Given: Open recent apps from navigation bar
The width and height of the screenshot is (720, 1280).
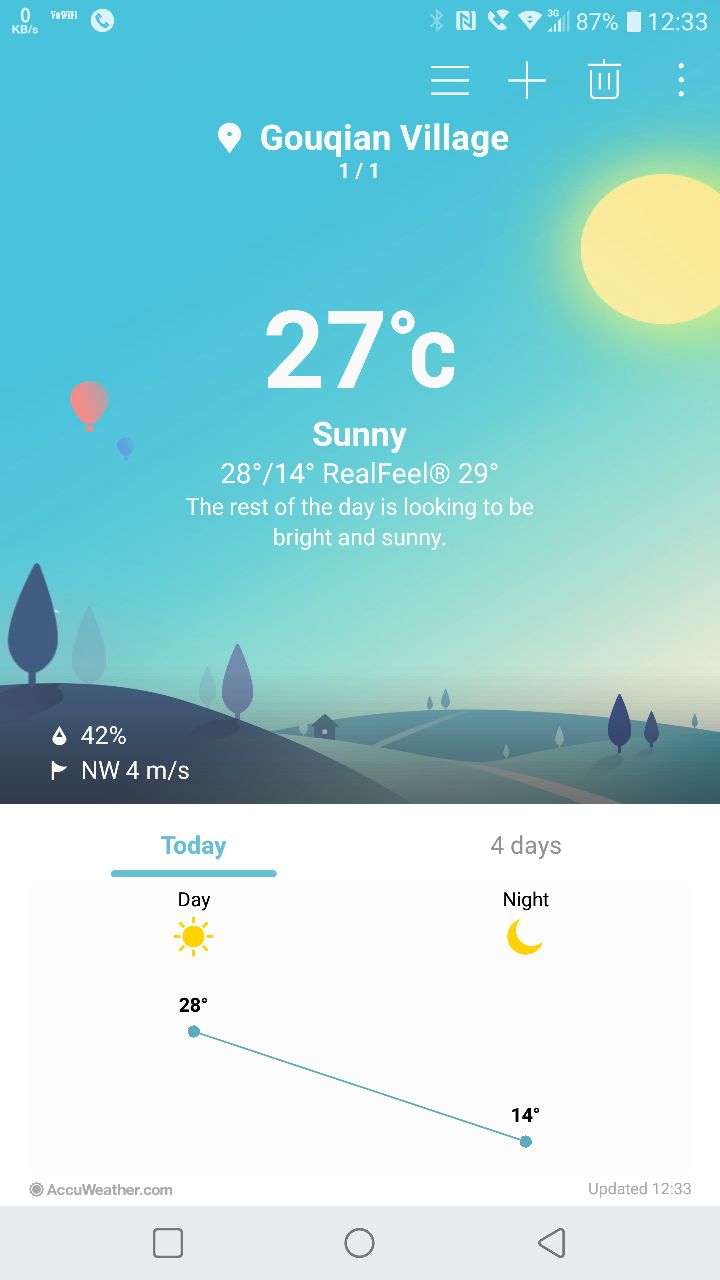Looking at the screenshot, I should click(168, 1243).
